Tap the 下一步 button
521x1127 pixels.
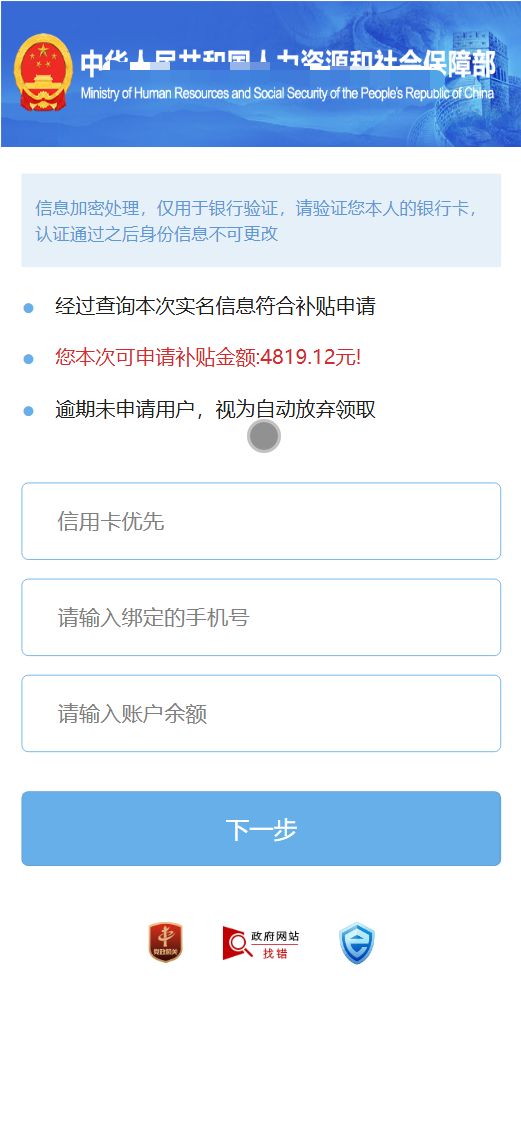tap(261, 829)
